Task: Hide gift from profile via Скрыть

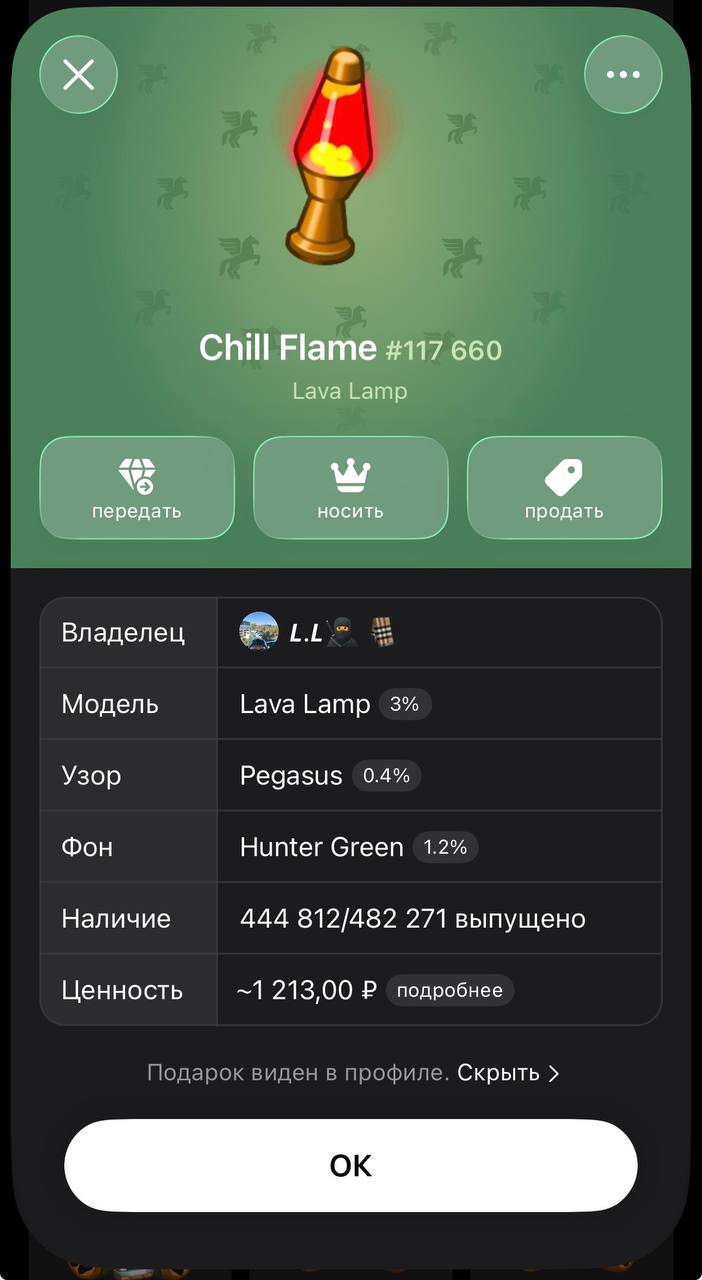Action: 508,1073
